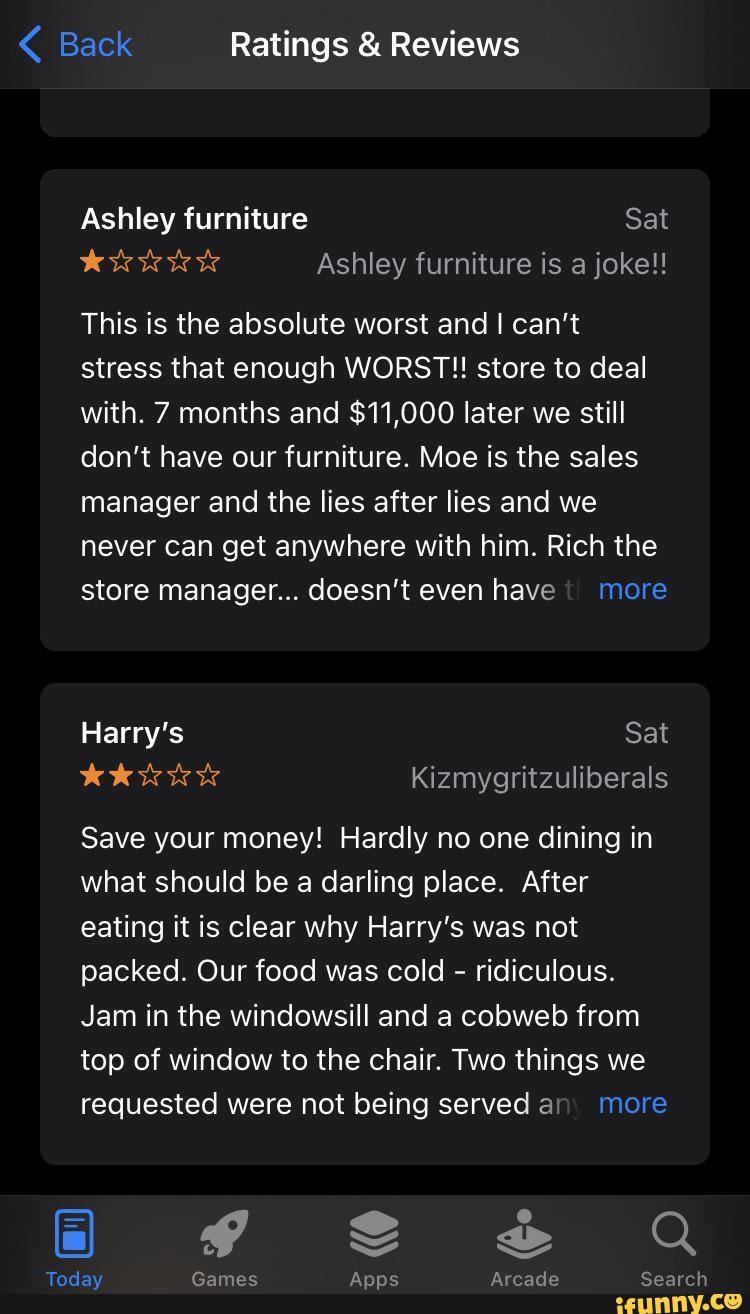Switch to the Apps tab
The height and width of the screenshot is (1314, 750).
coord(374,1248)
